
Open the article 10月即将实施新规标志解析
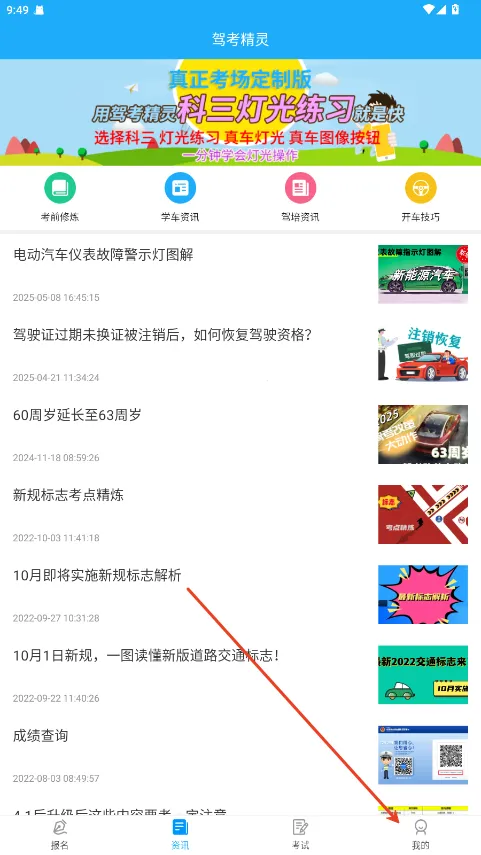(240, 595)
